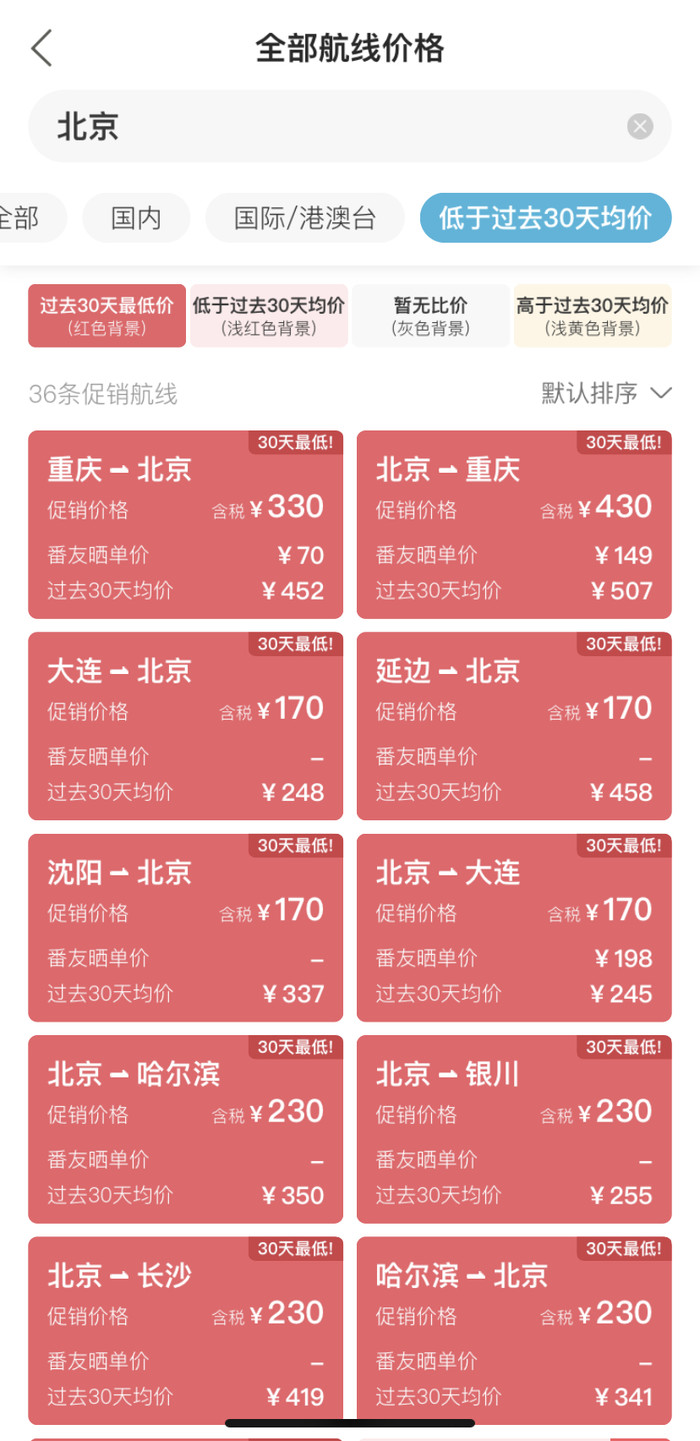Go back from 全部航线价格 page
Image resolution: width=700 pixels, height=1441 pixels.
(41, 48)
